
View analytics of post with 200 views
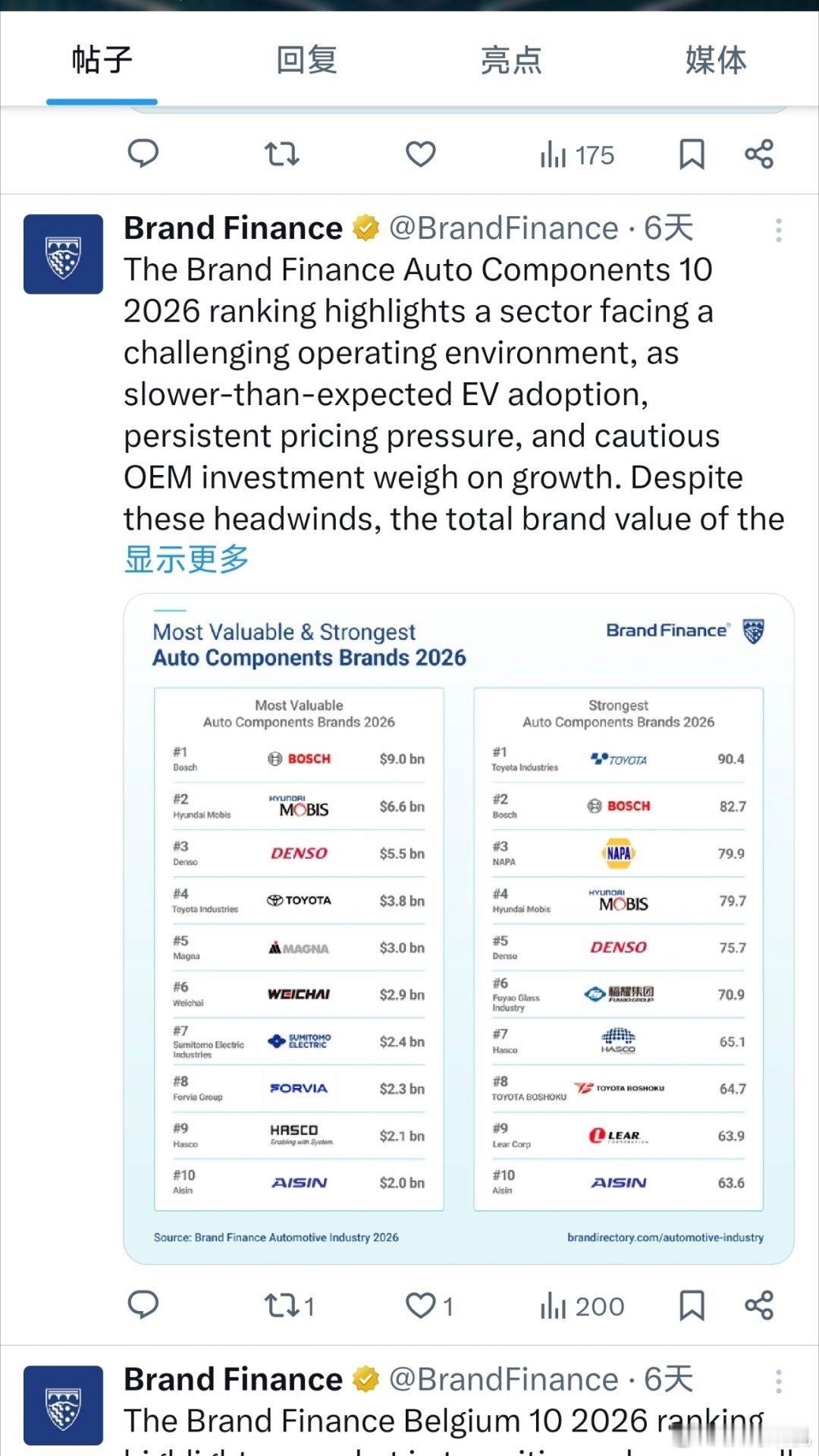coord(582,1306)
